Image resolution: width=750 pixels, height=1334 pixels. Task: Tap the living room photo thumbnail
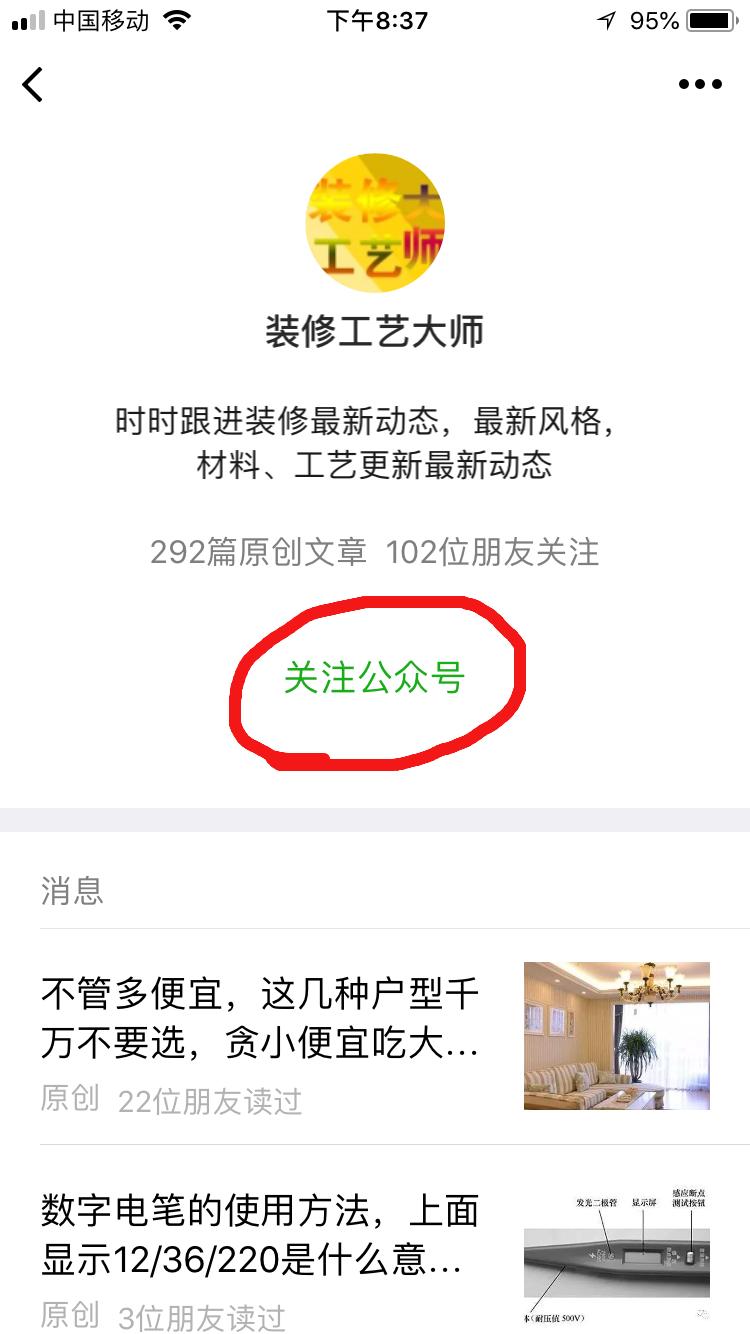(x=617, y=1035)
